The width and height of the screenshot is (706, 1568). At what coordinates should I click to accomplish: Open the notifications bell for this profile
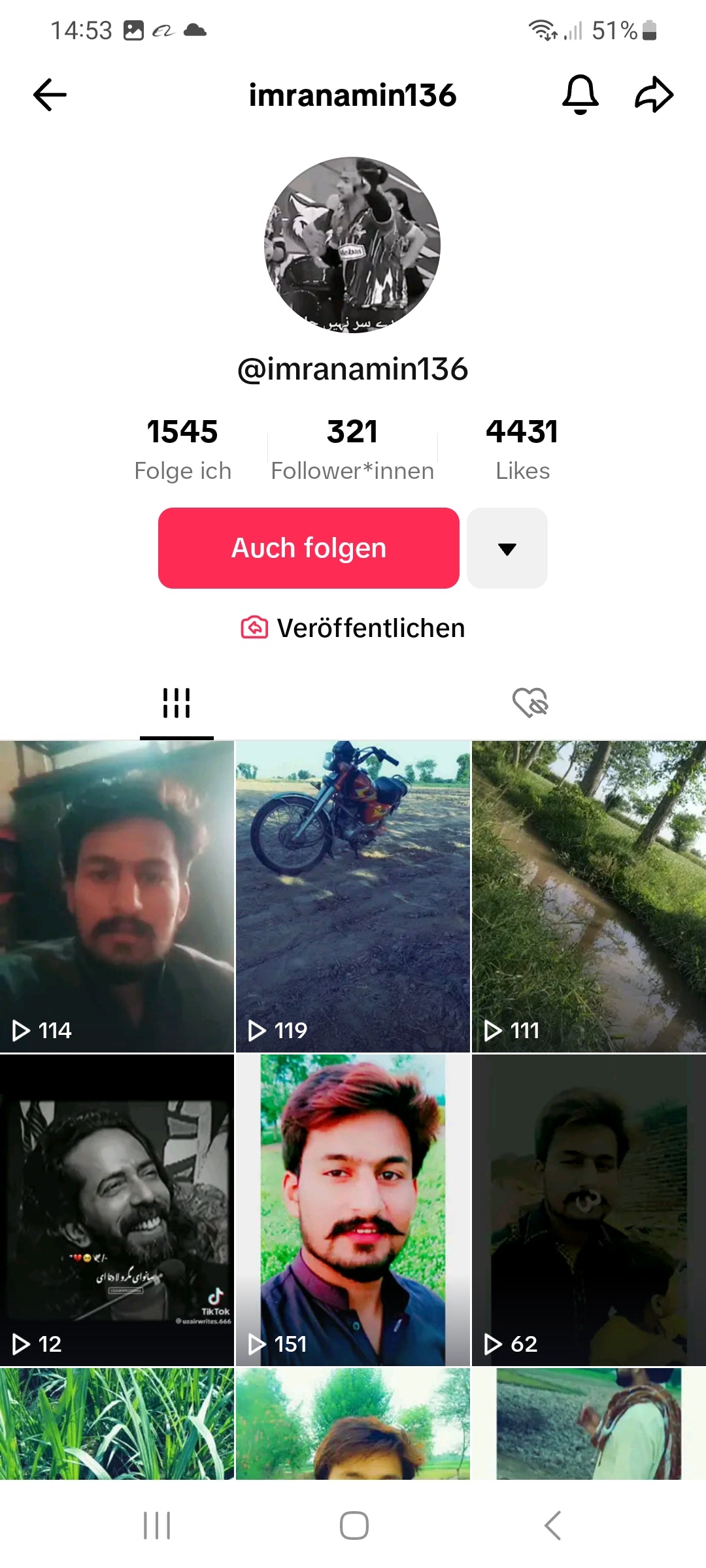pos(580,95)
